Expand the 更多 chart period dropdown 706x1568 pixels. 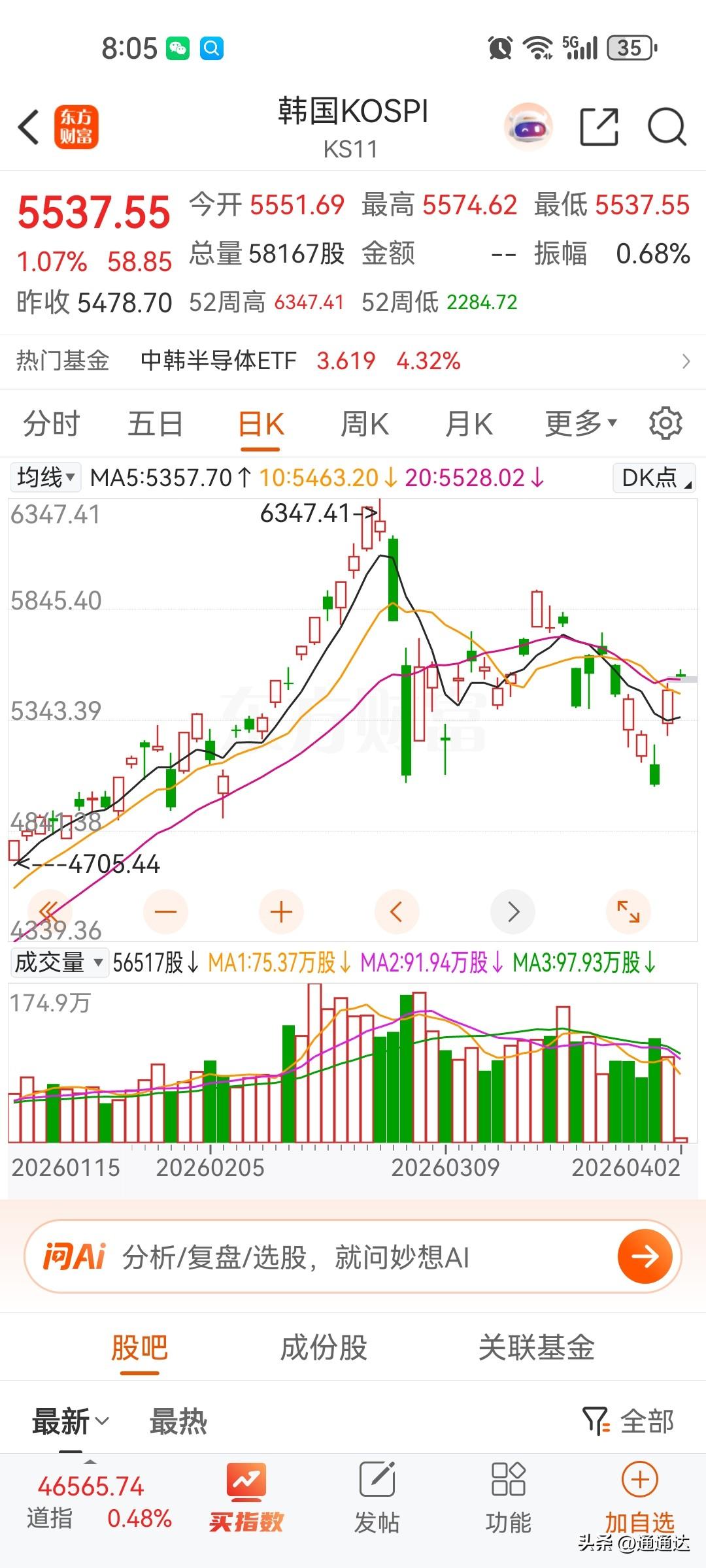(580, 424)
